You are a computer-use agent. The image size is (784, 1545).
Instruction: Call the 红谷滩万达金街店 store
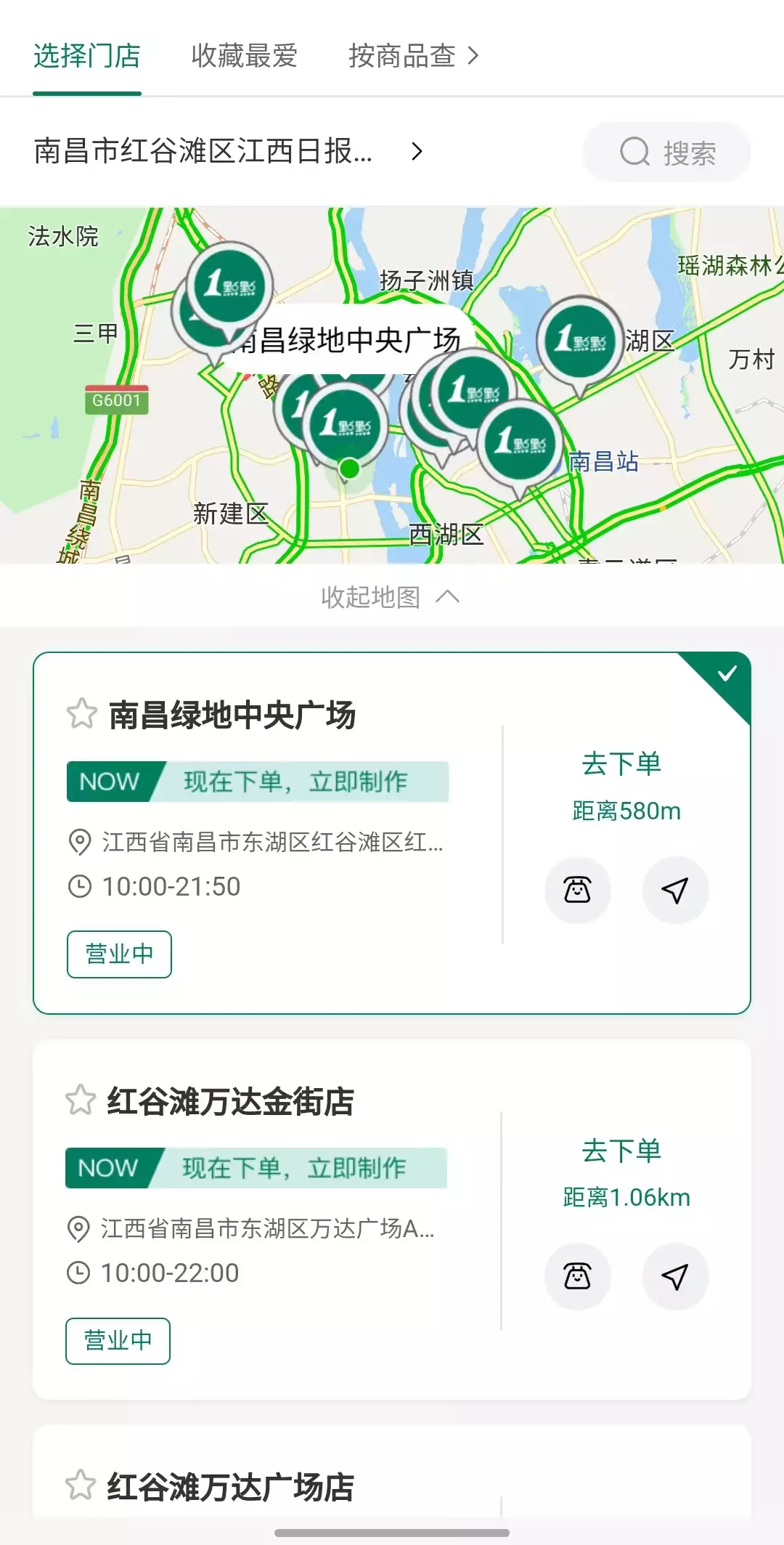pos(578,1276)
